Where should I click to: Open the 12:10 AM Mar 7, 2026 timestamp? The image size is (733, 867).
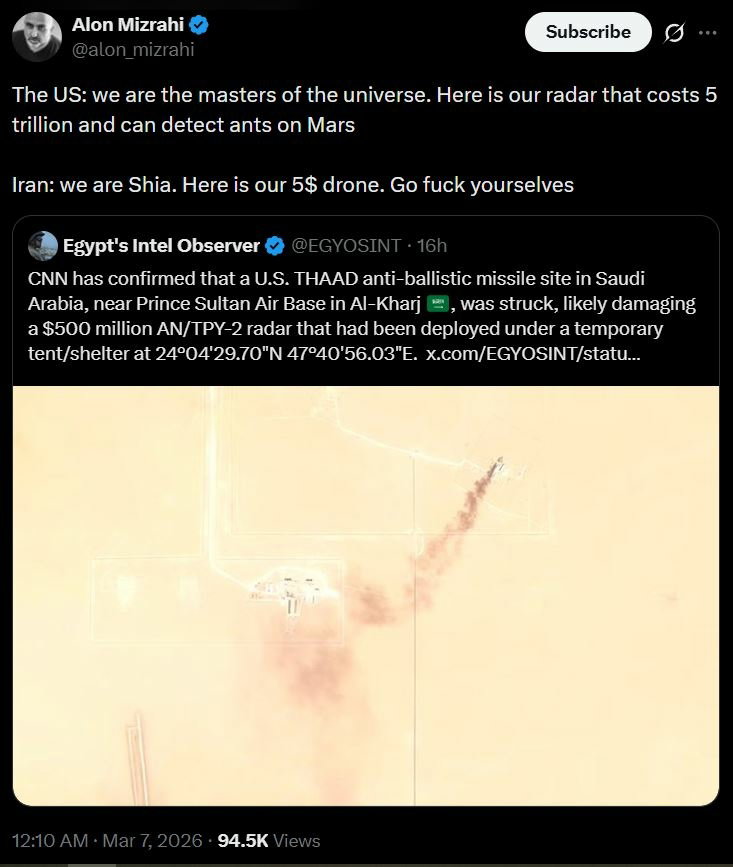107,840
